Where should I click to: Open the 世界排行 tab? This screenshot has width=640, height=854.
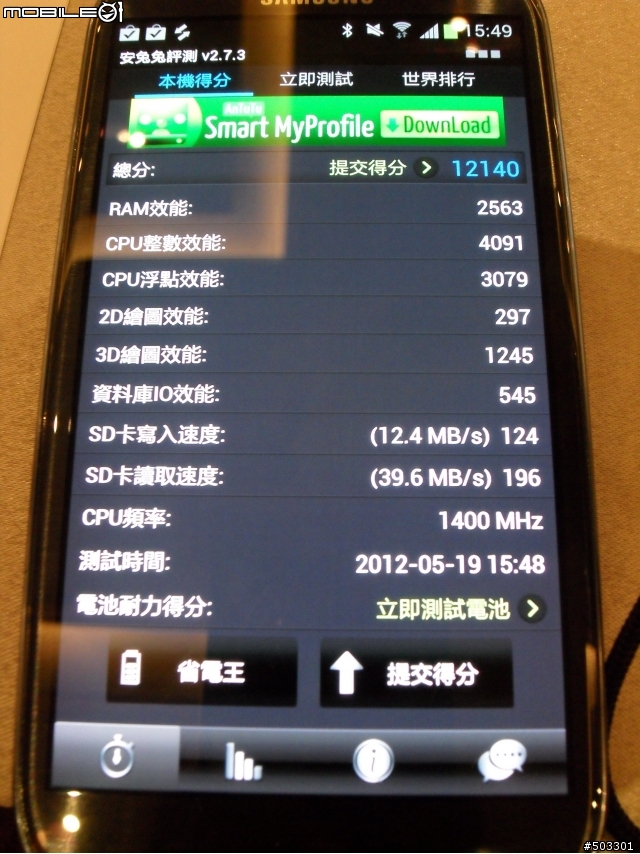(x=438, y=78)
